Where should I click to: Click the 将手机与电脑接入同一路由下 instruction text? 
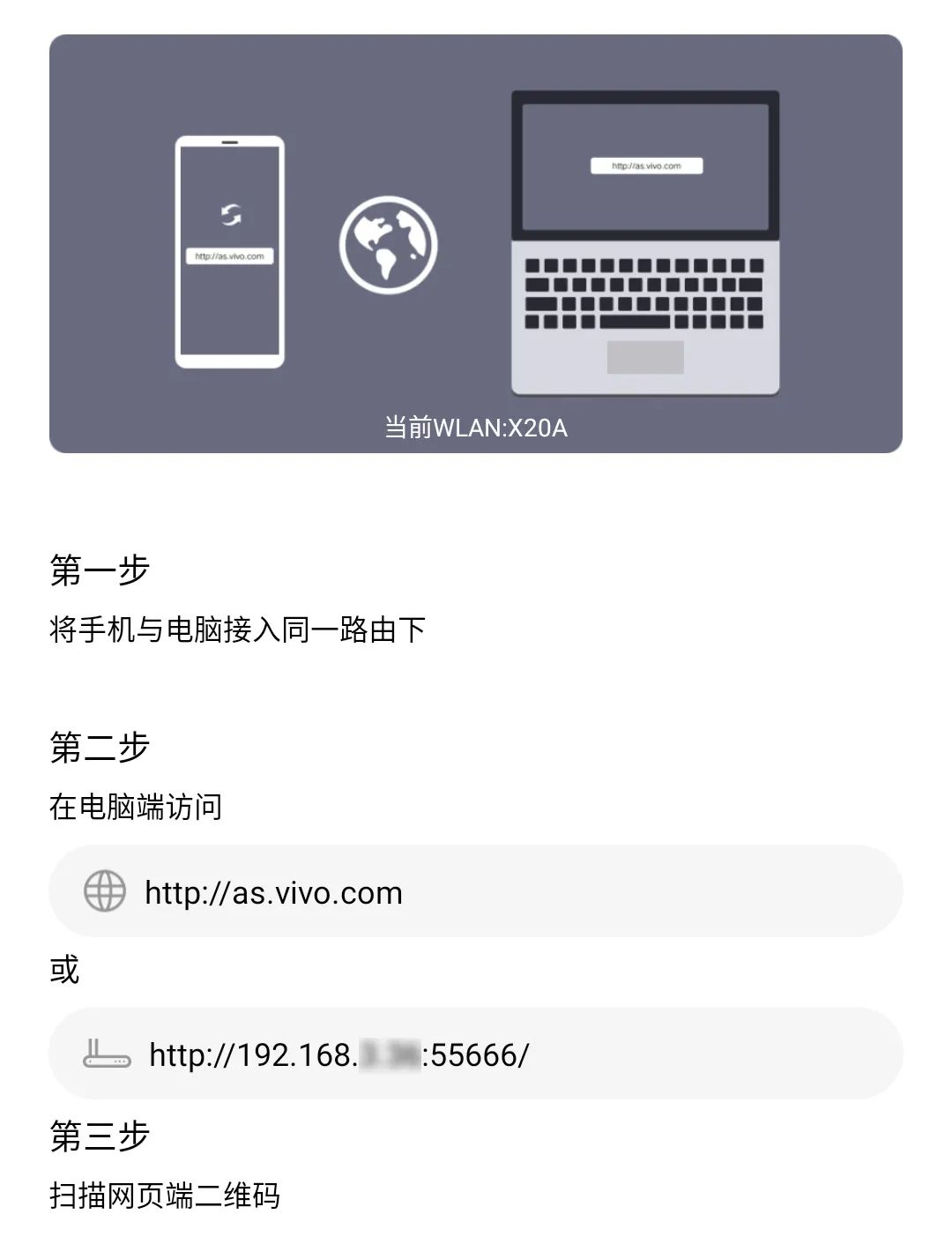coord(236,629)
